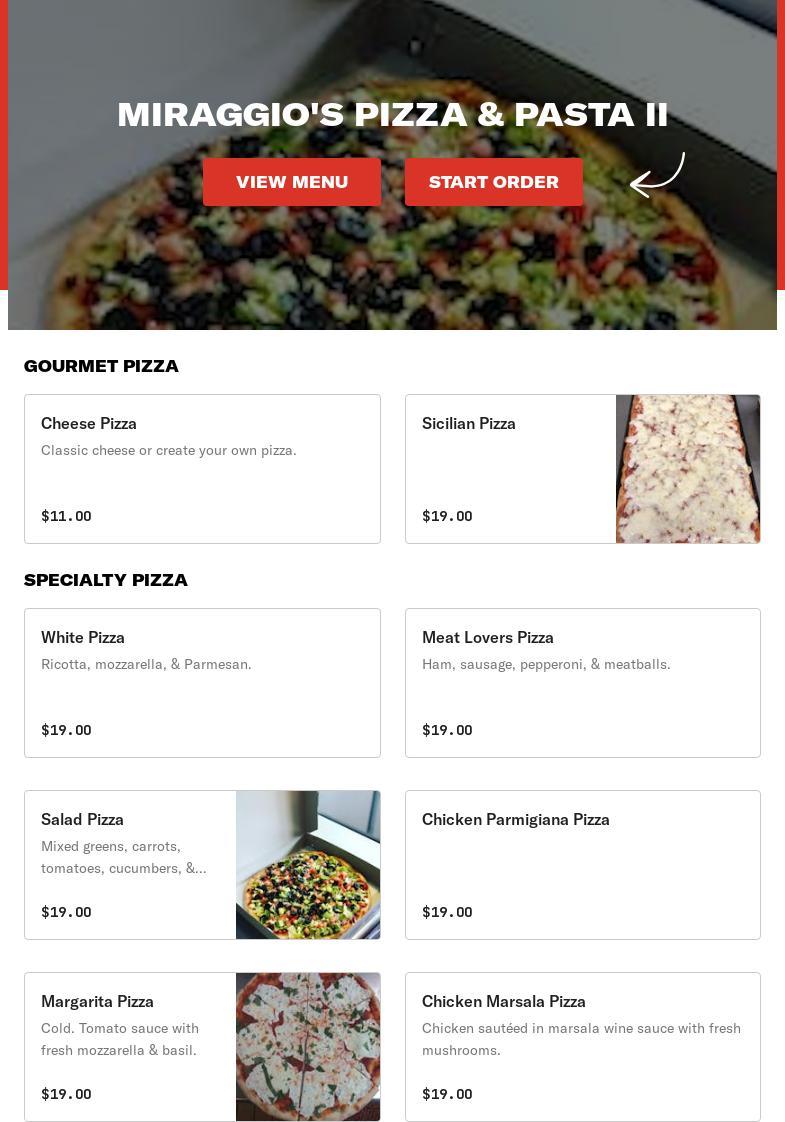Tap the View Menu button
This screenshot has width=785, height=1122.
click(x=291, y=182)
